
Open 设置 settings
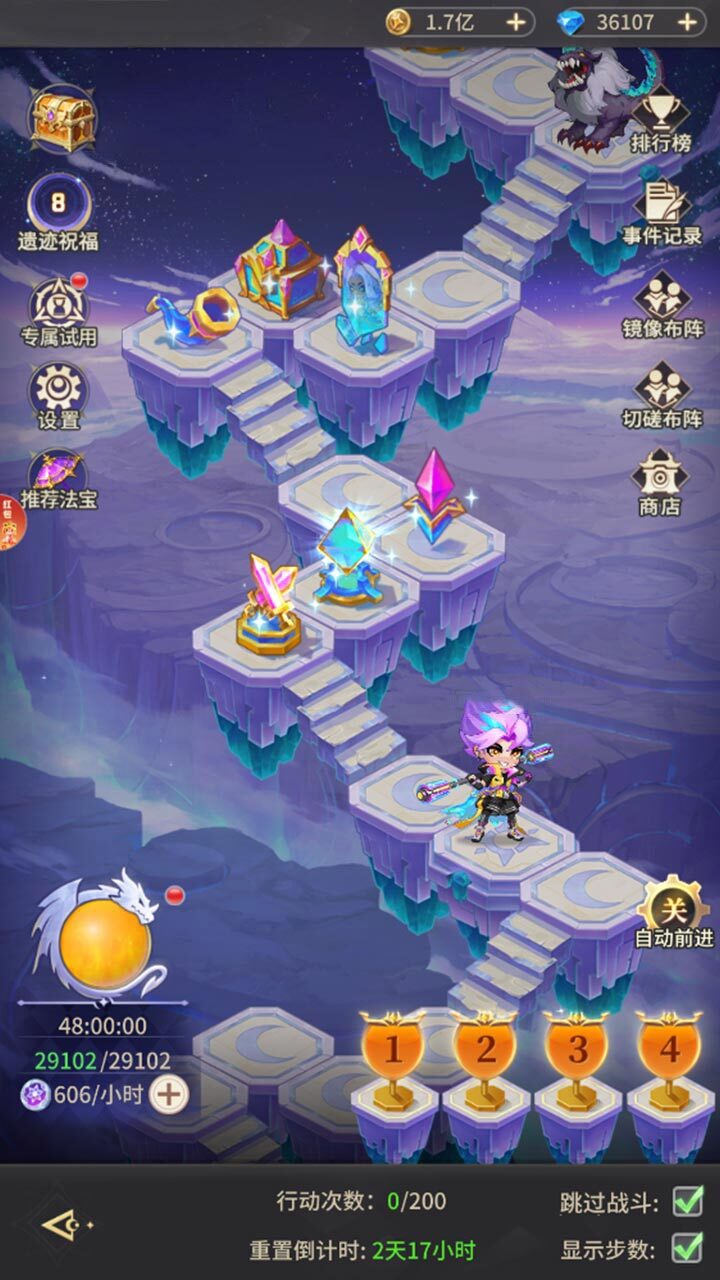point(58,390)
